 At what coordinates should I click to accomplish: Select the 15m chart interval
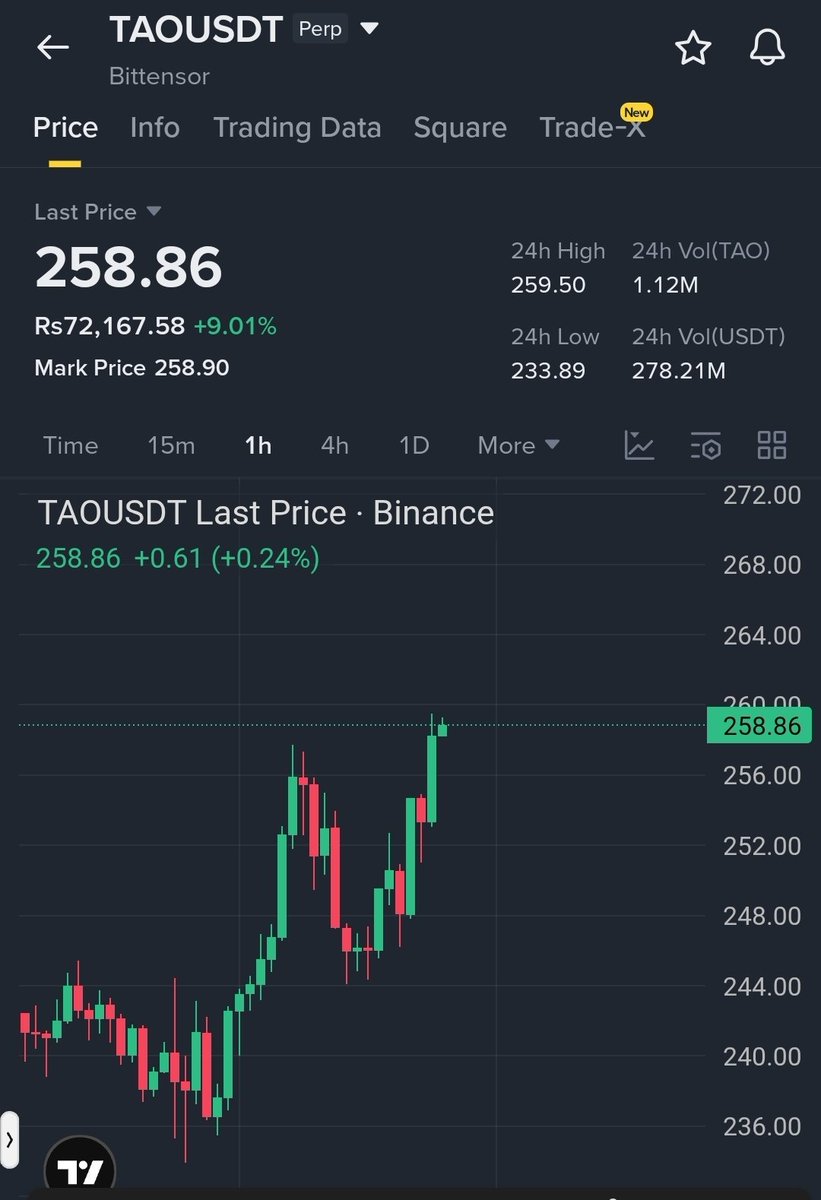pos(171,445)
